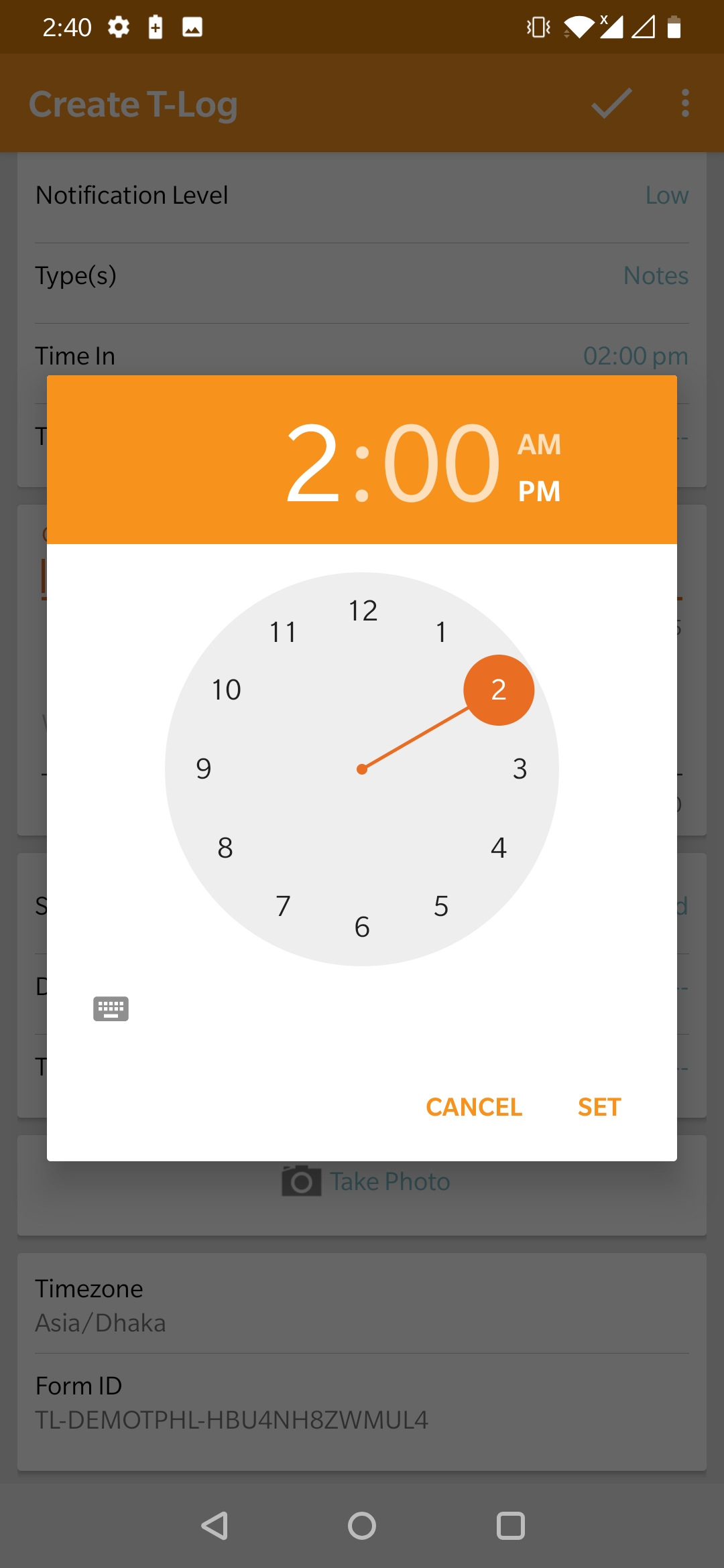Screen dimensions: 724x1568
Task: Cancel the time picker dialog
Action: tap(474, 1107)
